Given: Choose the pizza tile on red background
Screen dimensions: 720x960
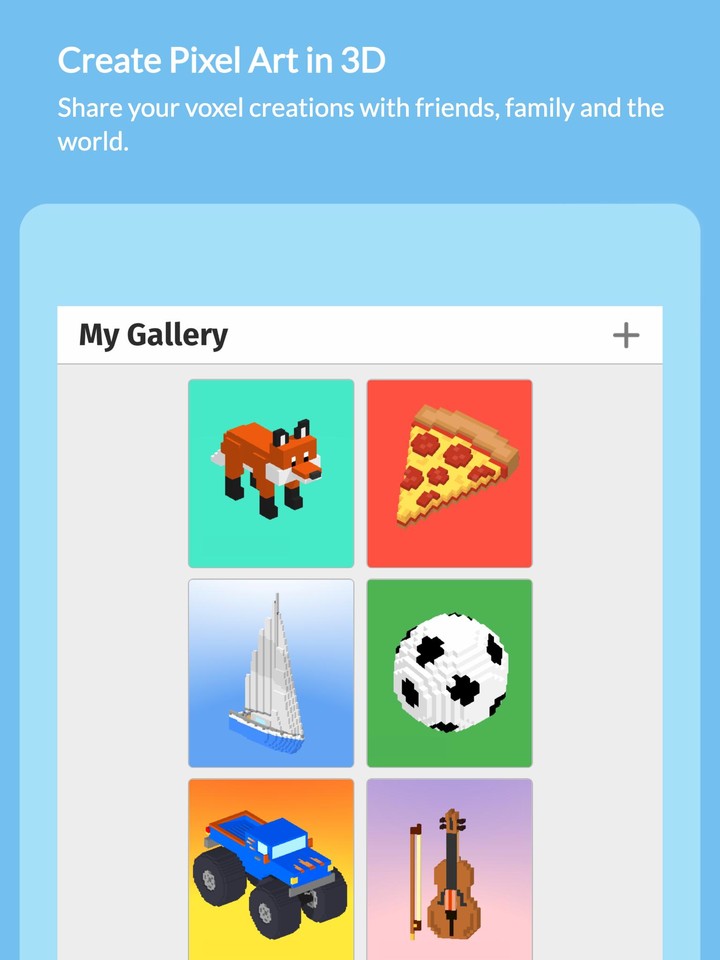Looking at the screenshot, I should [450, 471].
